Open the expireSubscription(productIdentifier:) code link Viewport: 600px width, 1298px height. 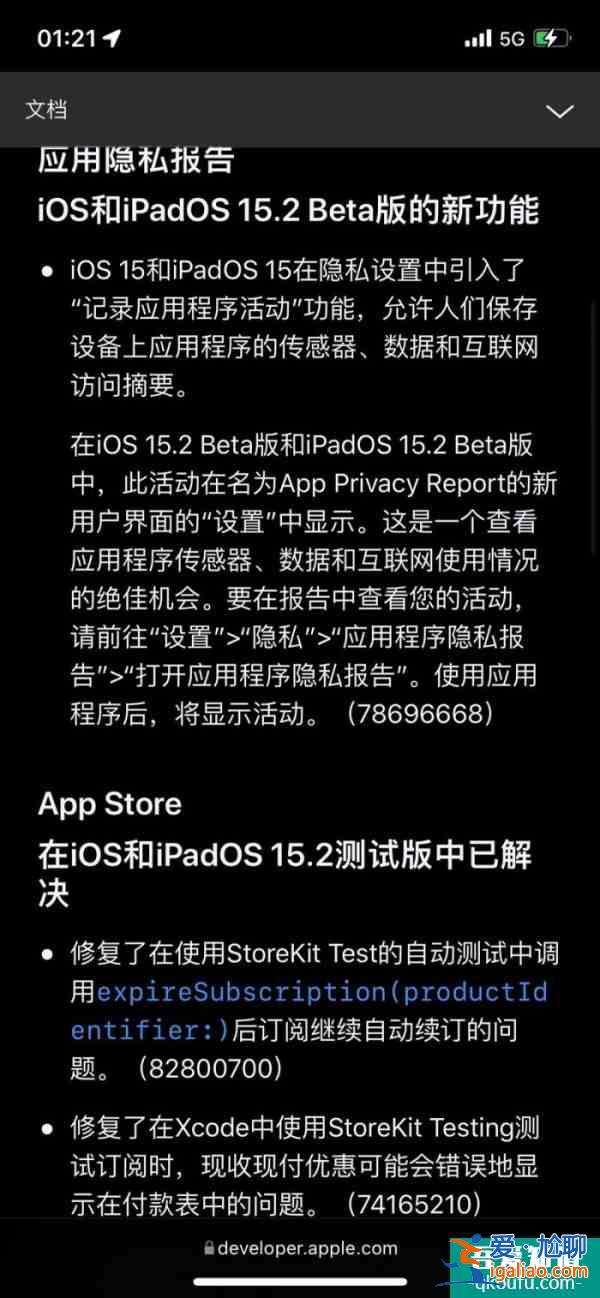[x=320, y=992]
